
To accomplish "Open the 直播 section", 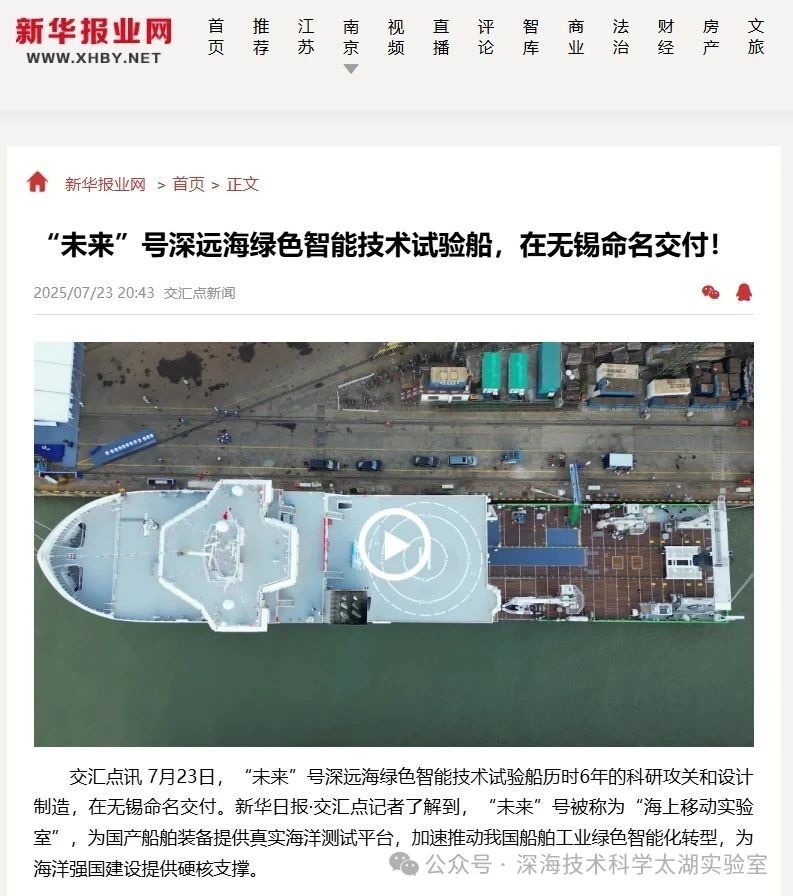I will [441, 36].
